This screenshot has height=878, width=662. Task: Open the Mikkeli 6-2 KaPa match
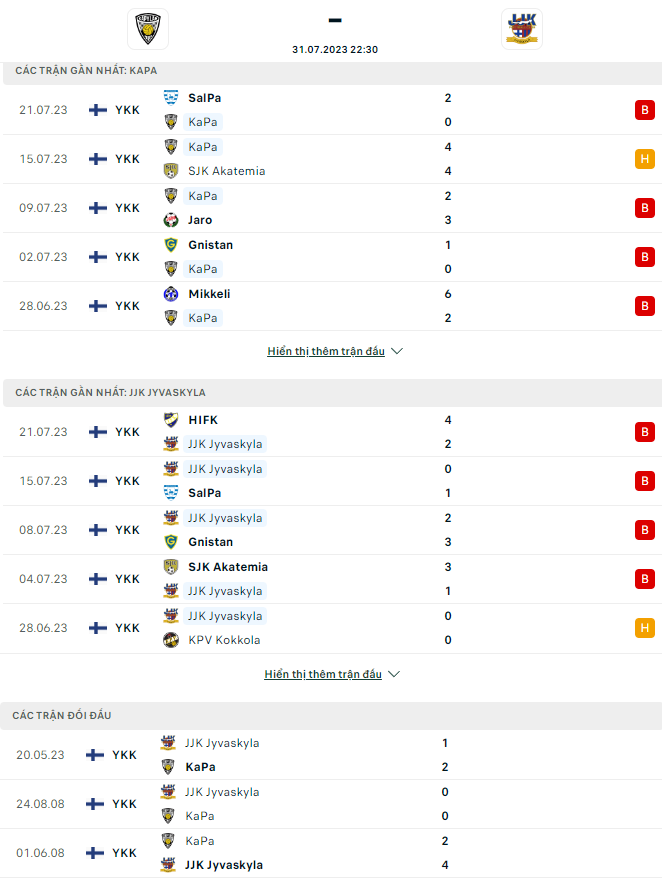[330, 306]
